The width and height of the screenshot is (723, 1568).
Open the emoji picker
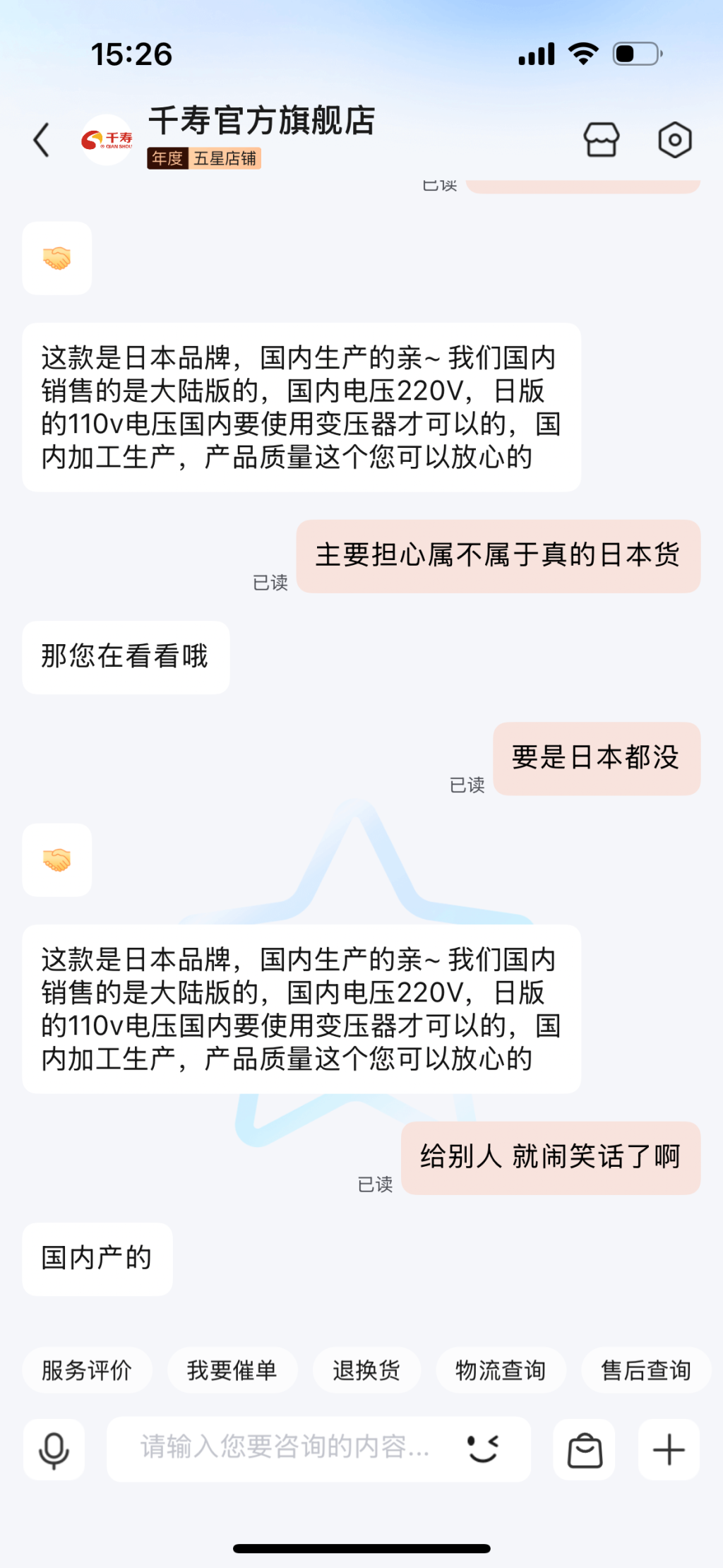click(484, 1448)
